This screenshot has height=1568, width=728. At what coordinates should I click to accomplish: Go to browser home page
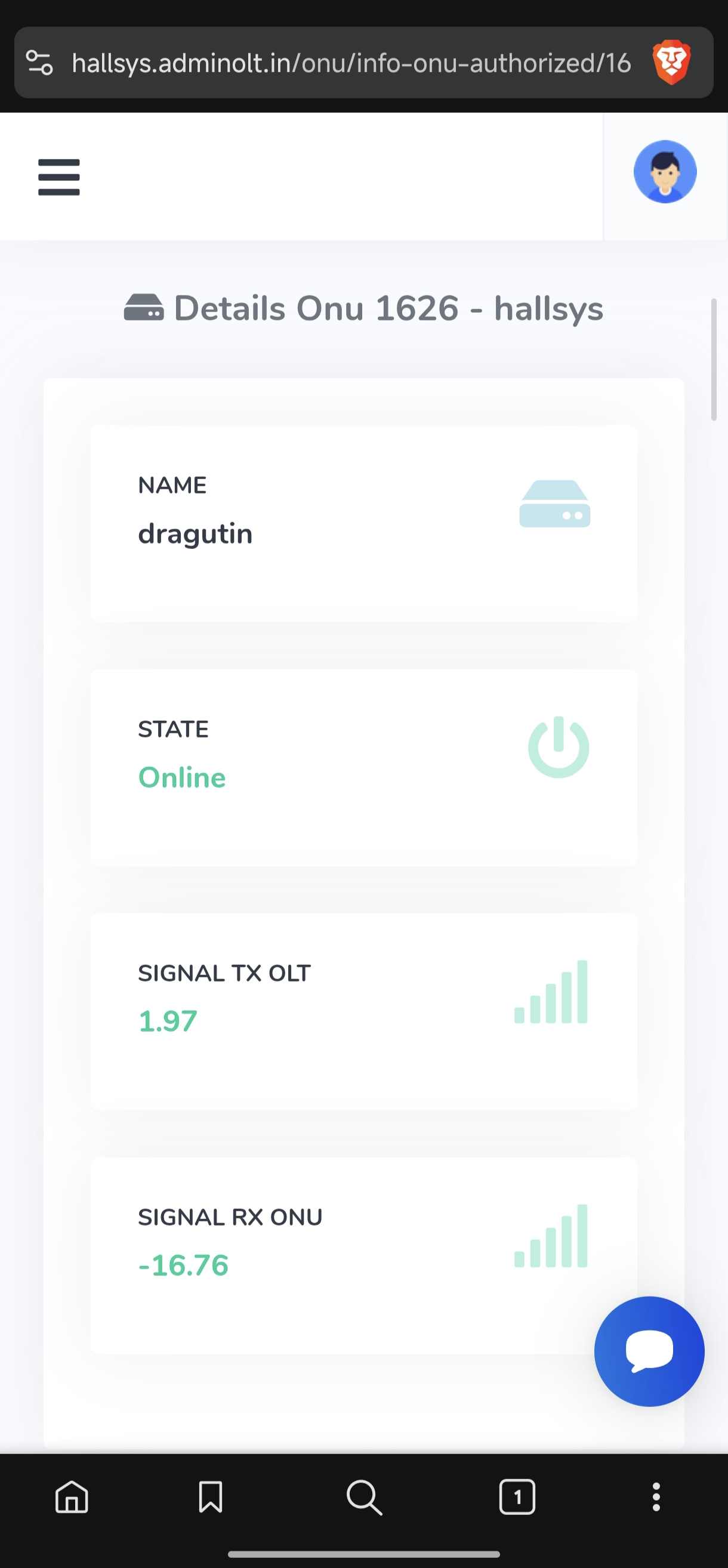click(72, 1497)
